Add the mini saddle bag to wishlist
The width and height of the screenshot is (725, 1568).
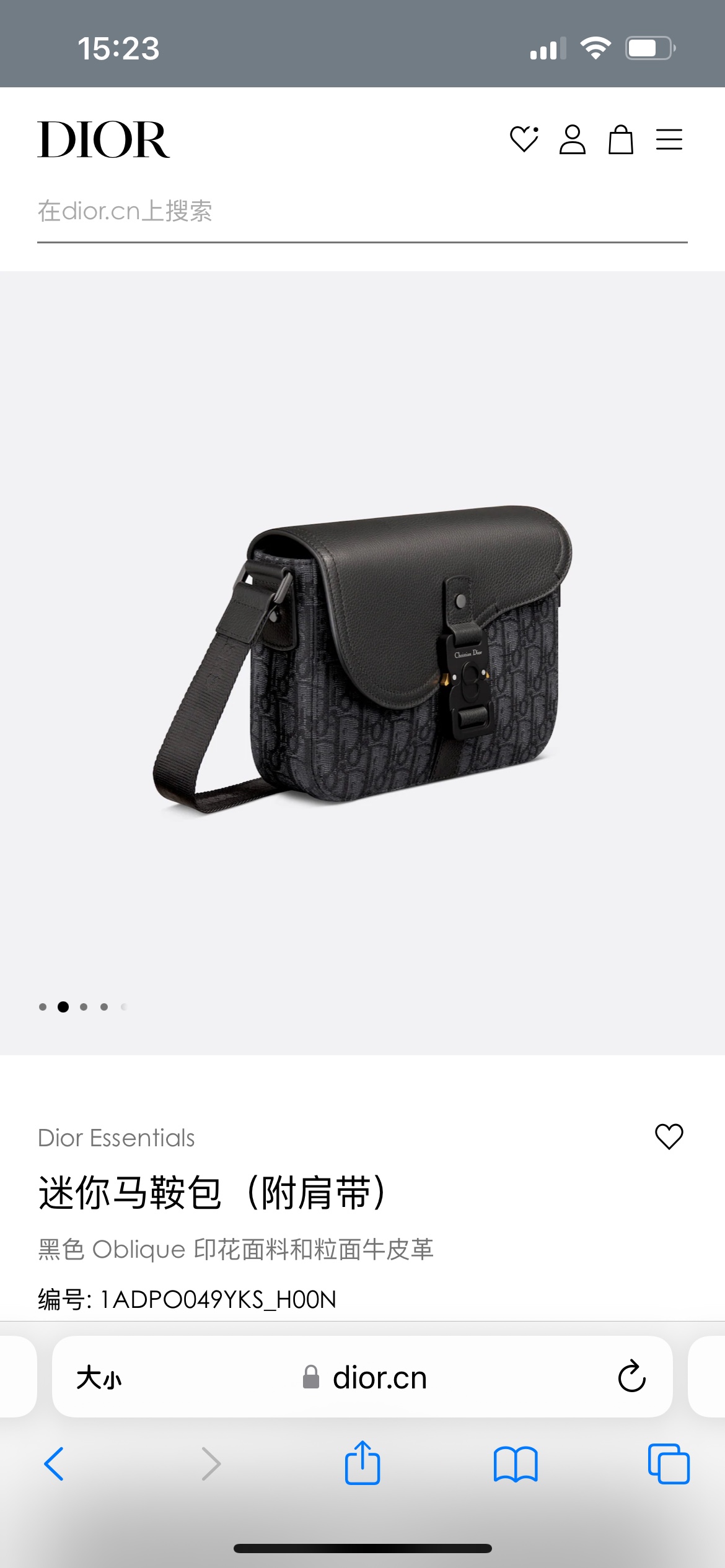(x=669, y=1136)
